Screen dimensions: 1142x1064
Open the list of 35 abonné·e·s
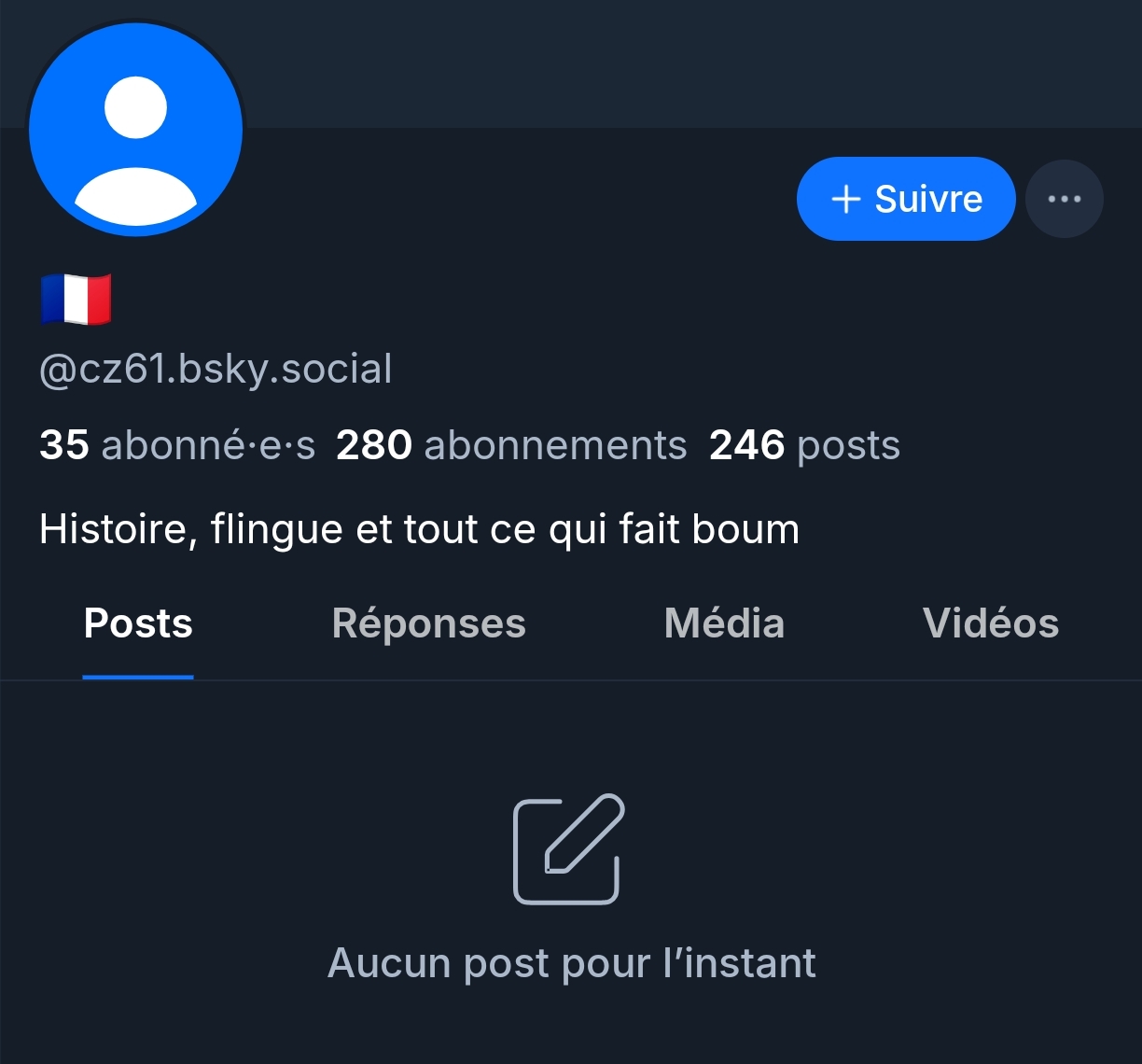pos(177,445)
